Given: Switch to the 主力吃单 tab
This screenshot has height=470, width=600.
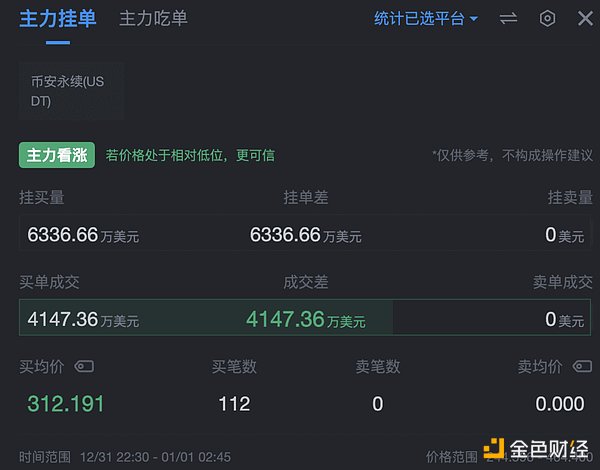Looking at the screenshot, I should click(x=153, y=18).
